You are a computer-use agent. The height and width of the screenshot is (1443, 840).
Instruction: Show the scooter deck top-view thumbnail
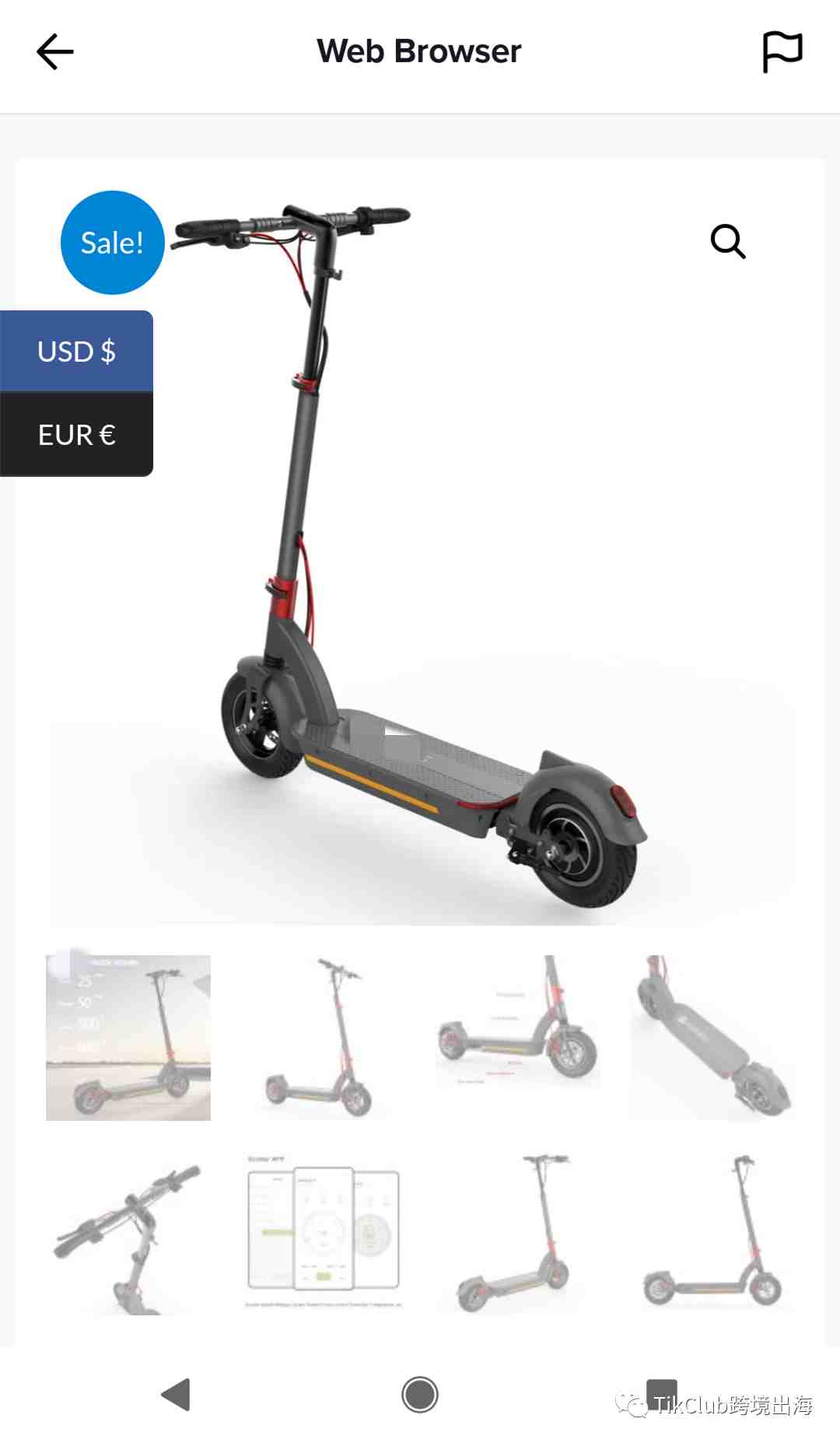click(712, 1038)
